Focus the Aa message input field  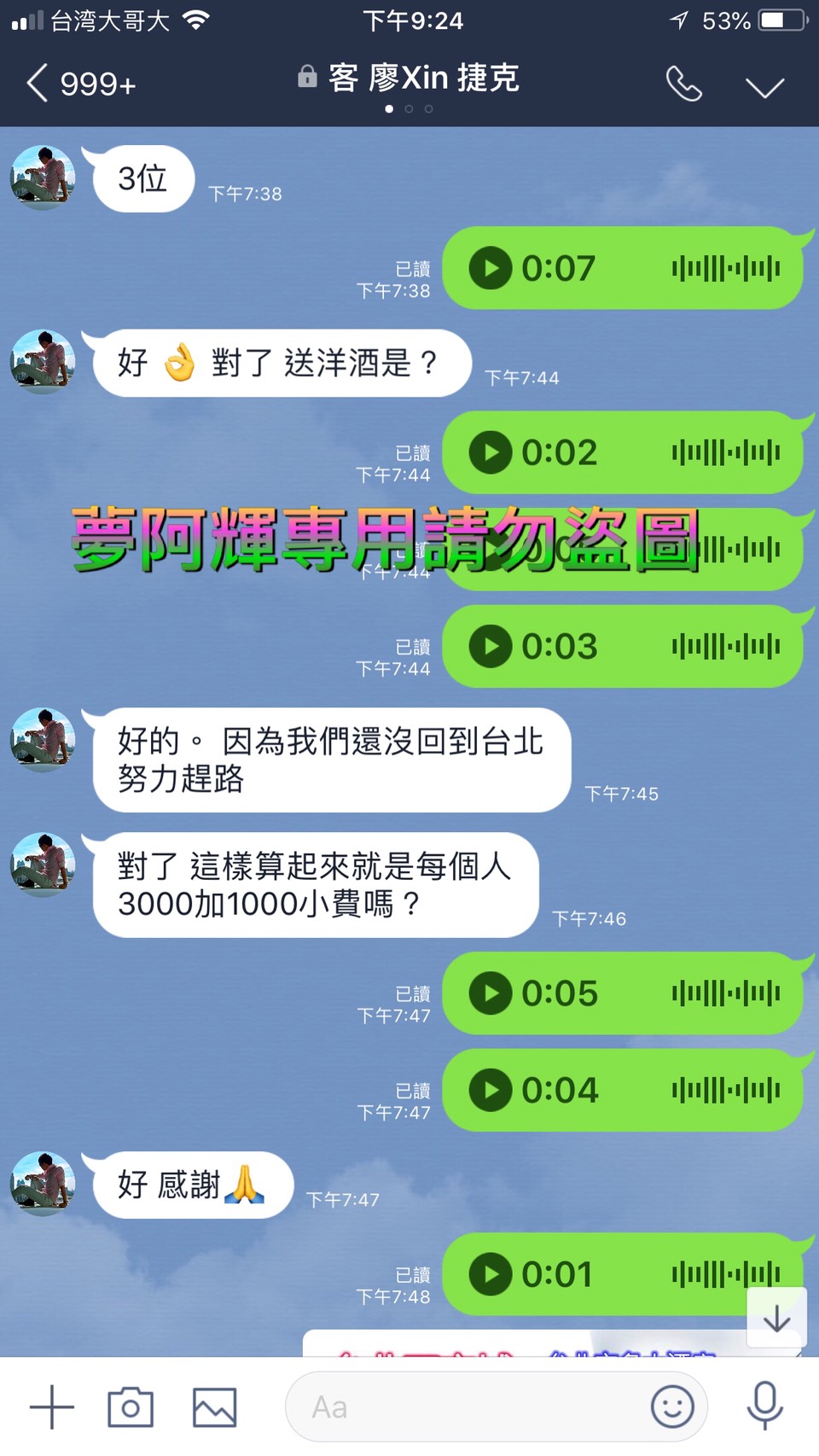click(469, 1407)
